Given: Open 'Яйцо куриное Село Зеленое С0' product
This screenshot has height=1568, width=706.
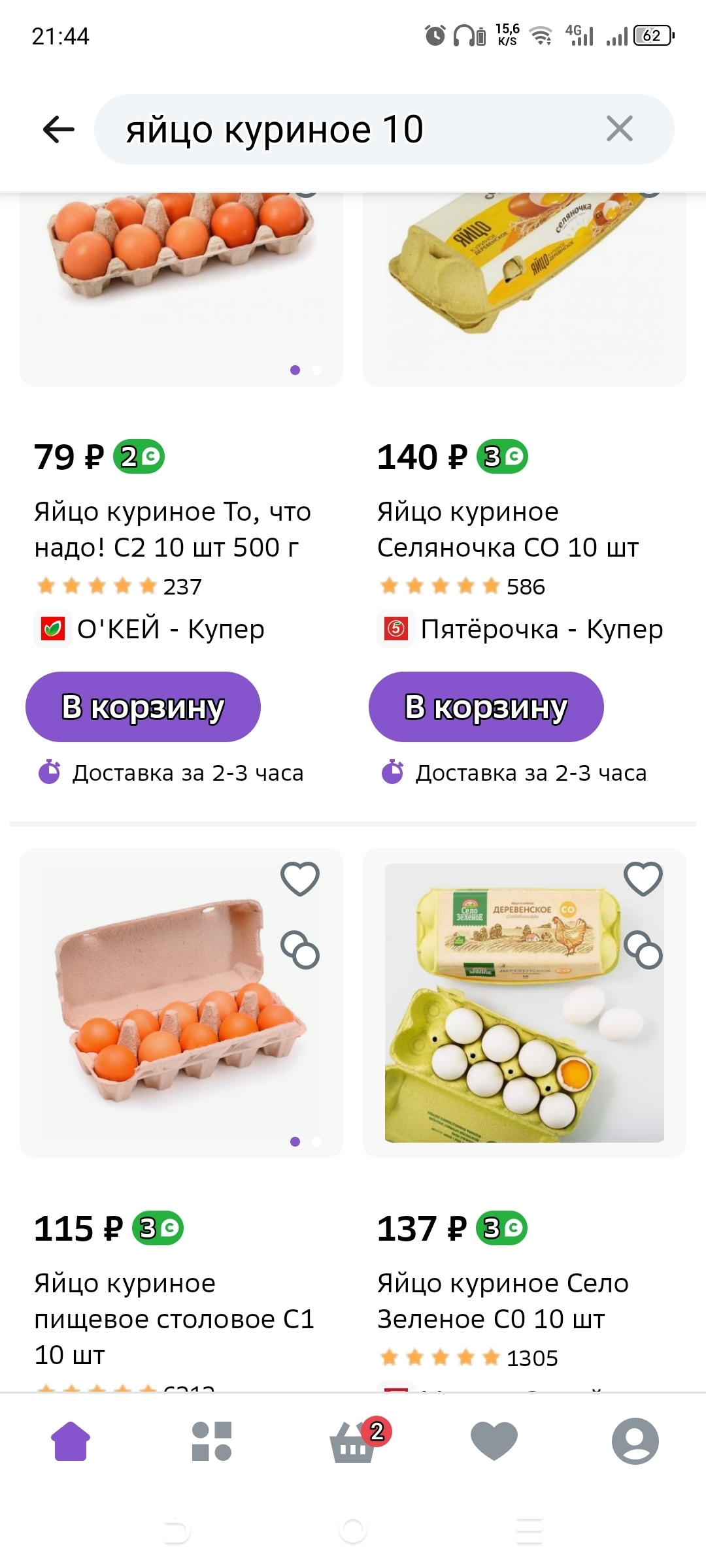Looking at the screenshot, I should 503,1301.
